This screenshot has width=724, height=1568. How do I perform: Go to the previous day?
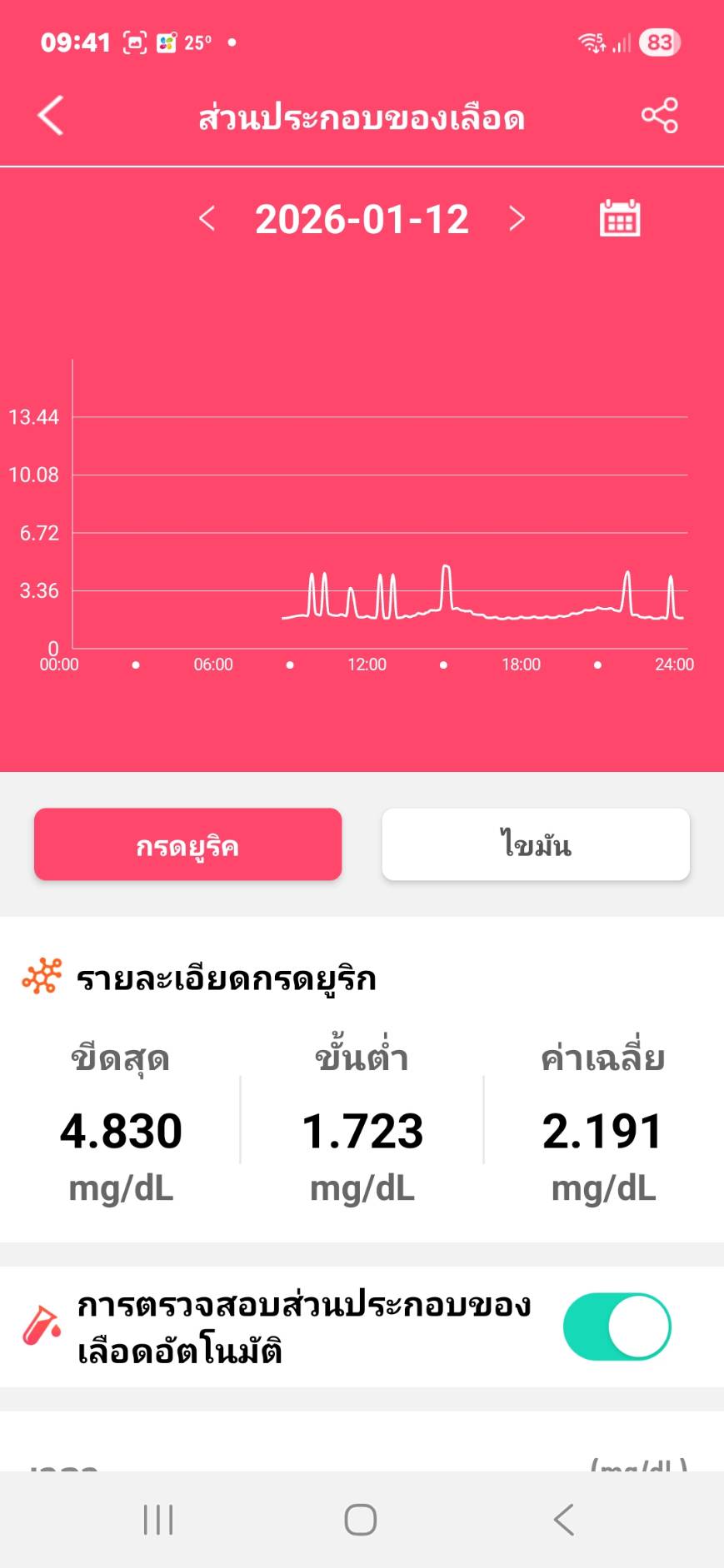click(207, 219)
